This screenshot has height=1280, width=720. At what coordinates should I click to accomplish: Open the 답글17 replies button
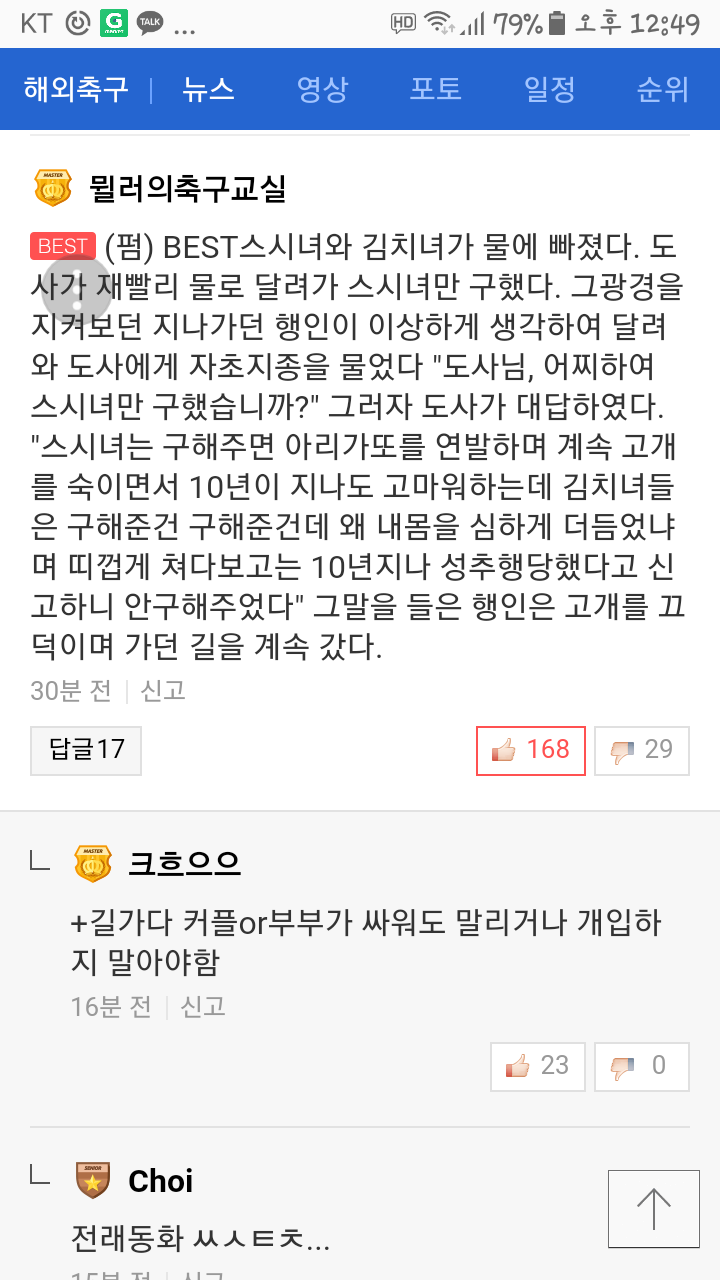86,750
